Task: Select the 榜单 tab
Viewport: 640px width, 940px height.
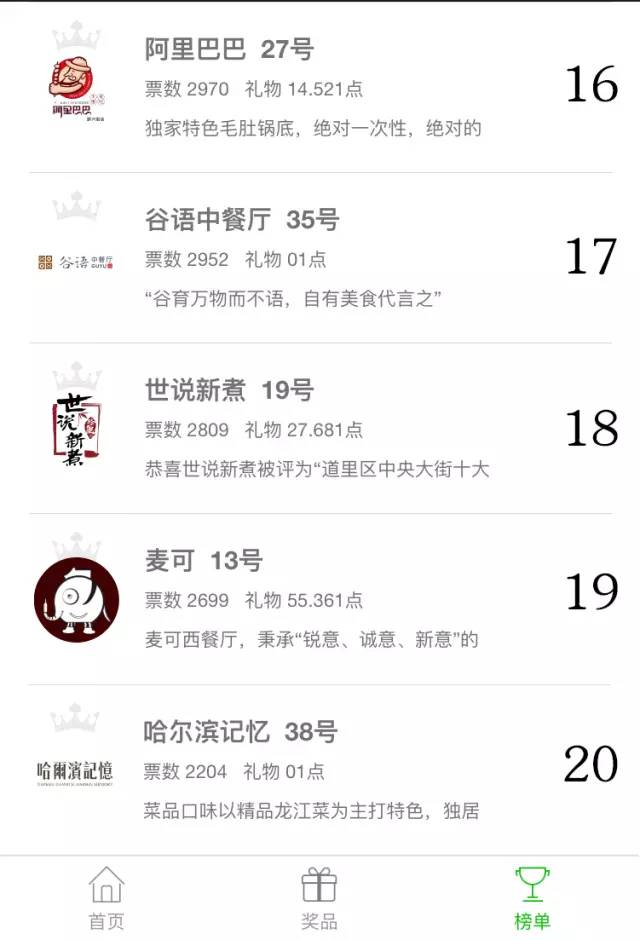Action: (532, 898)
